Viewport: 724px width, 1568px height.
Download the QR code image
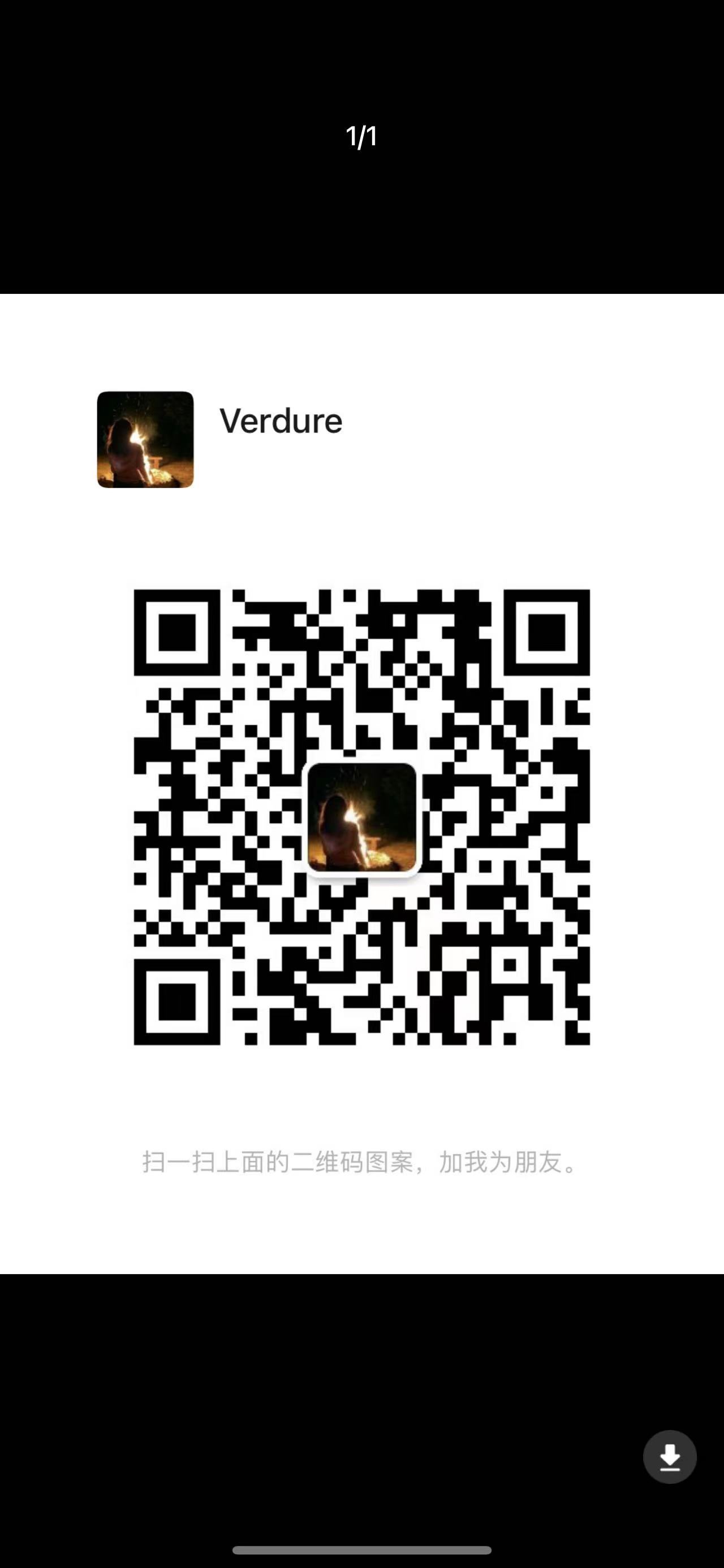coord(669,1457)
